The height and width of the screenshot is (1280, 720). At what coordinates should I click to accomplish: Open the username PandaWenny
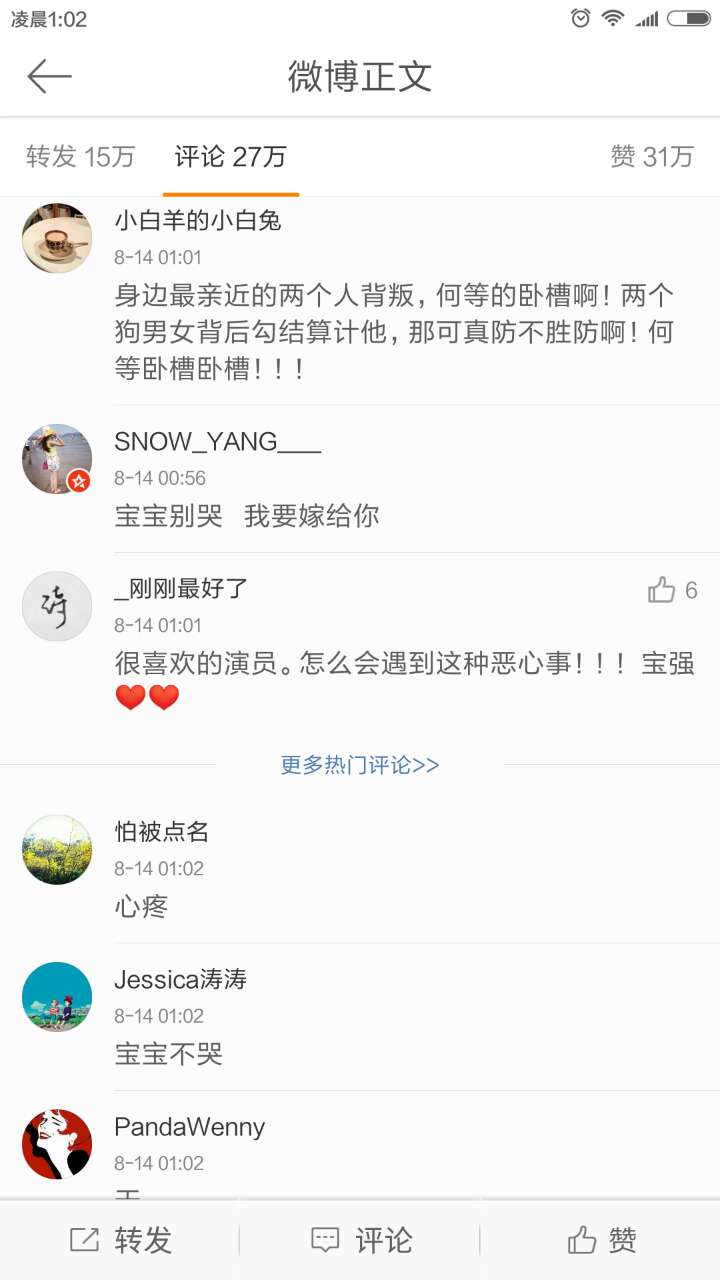point(190,1127)
